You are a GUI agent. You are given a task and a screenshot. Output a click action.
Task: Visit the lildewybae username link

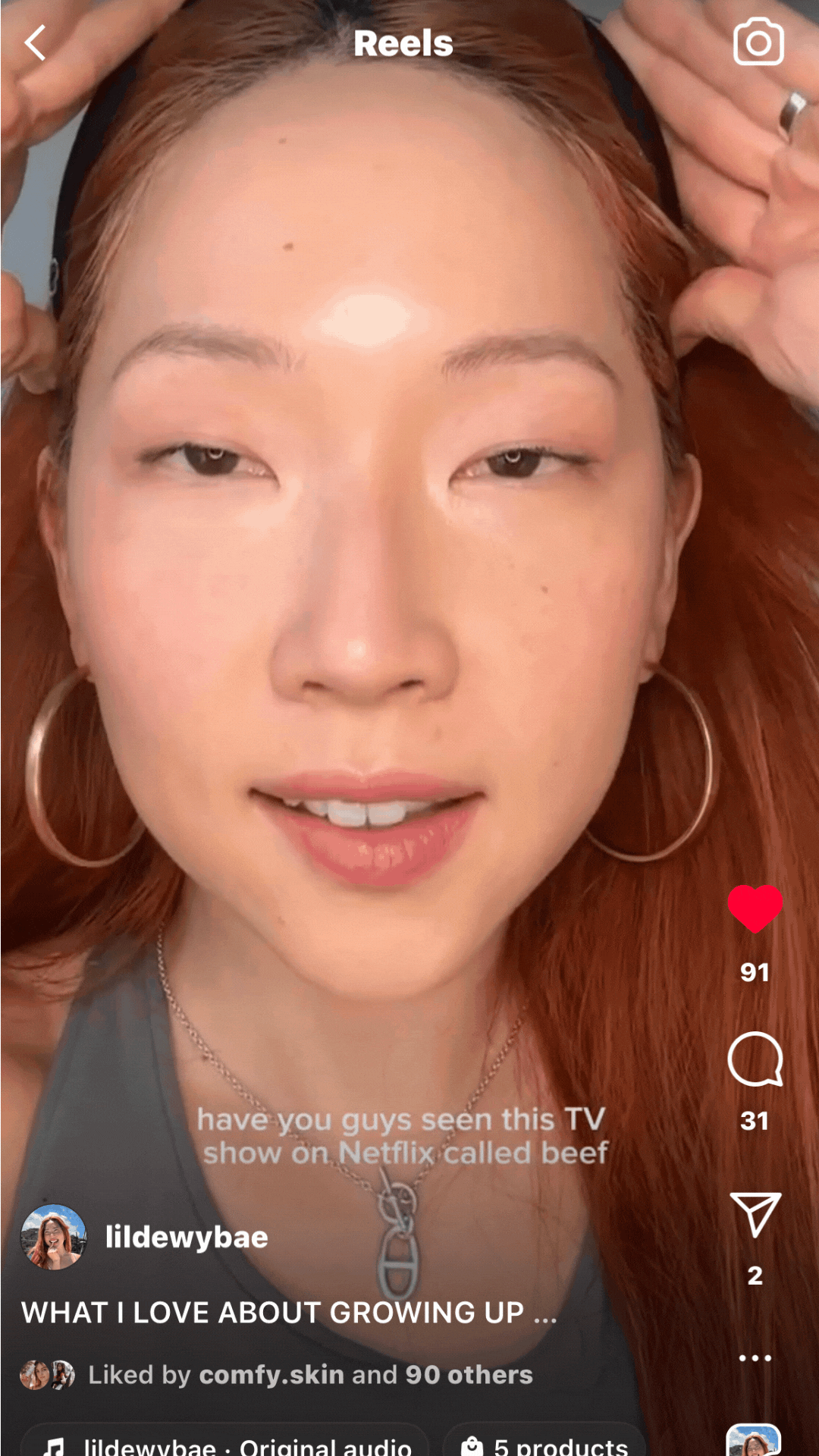187,1237
